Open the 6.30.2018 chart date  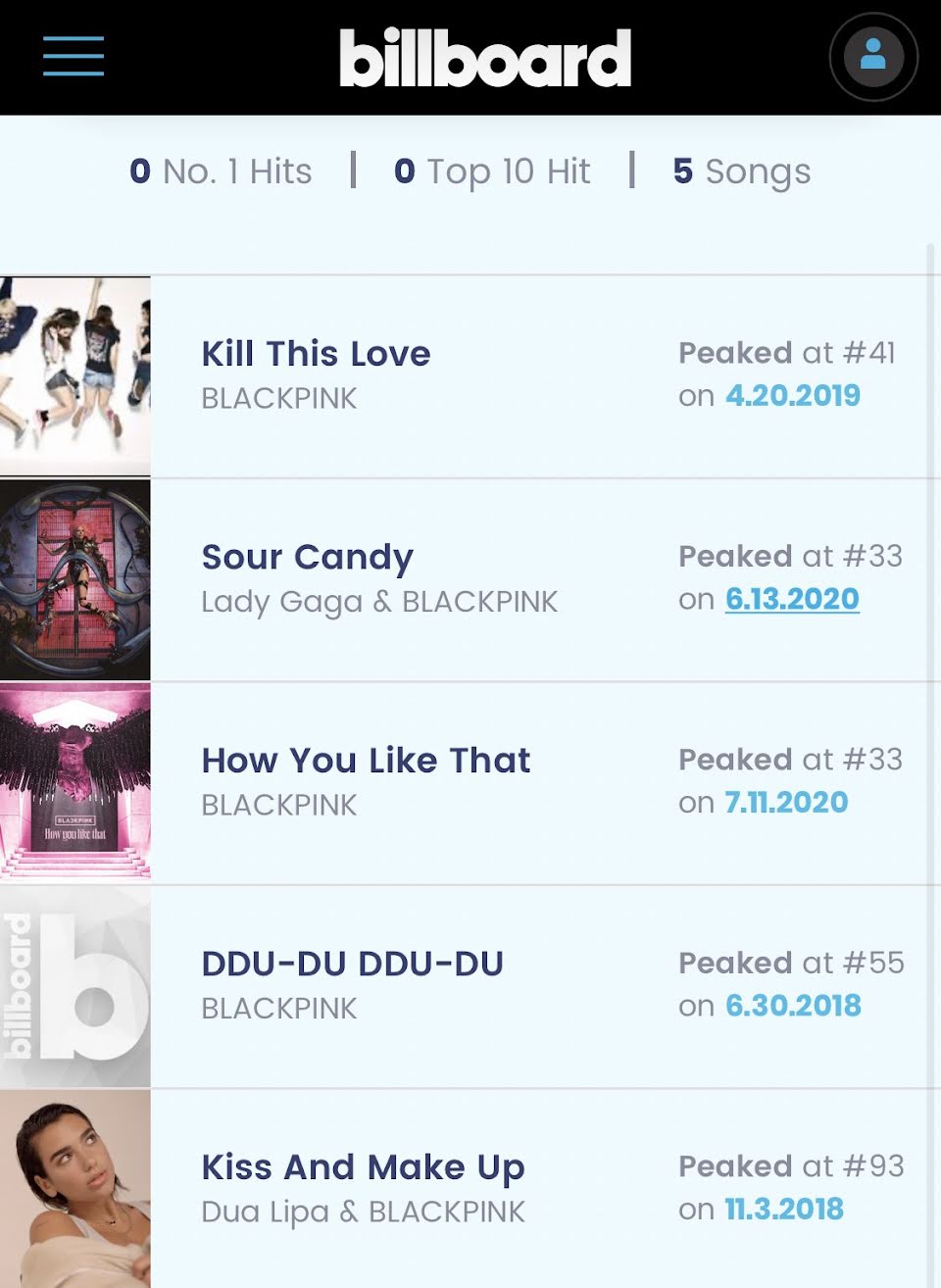tap(793, 1006)
